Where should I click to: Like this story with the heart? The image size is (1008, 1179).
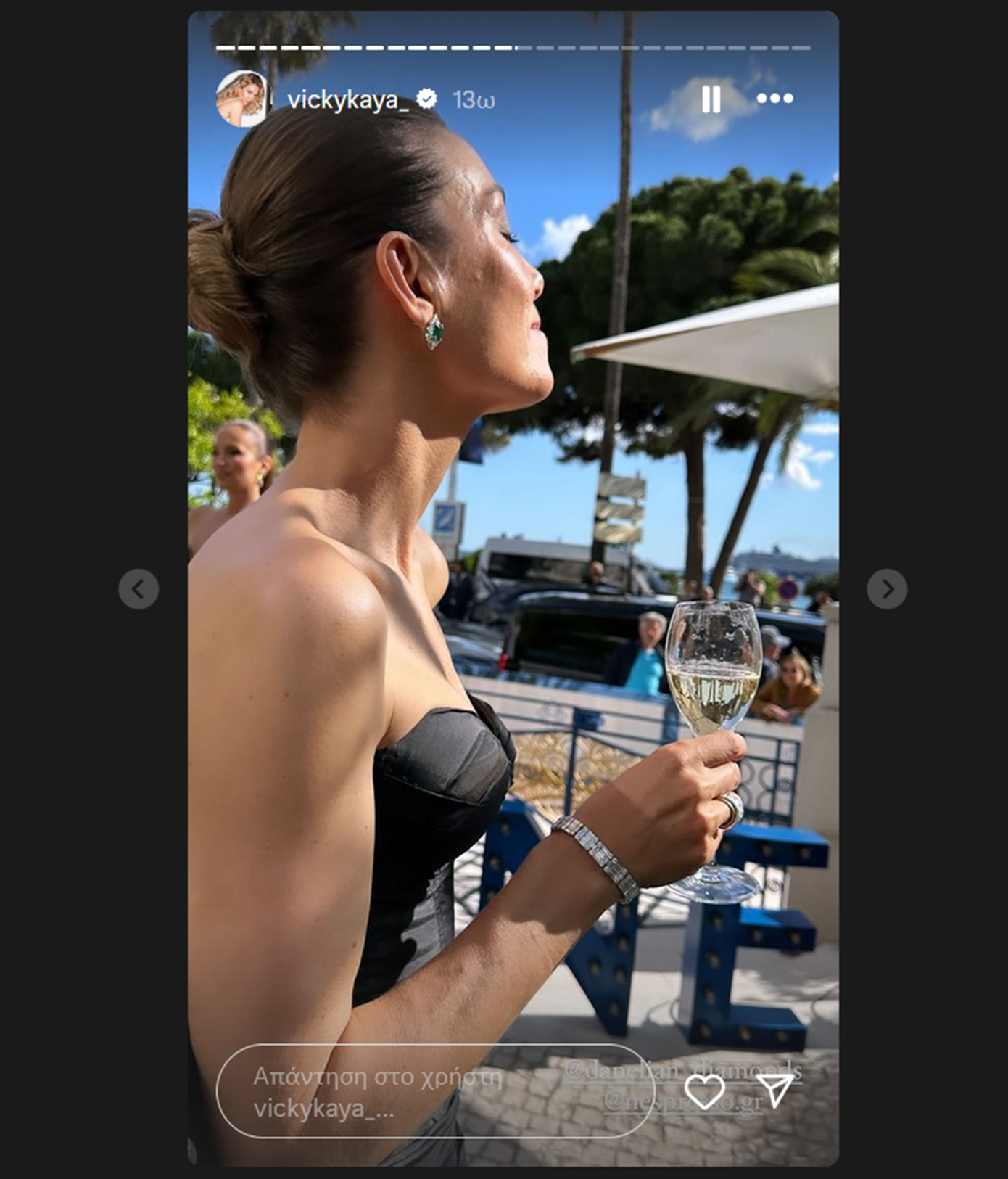point(704,1091)
